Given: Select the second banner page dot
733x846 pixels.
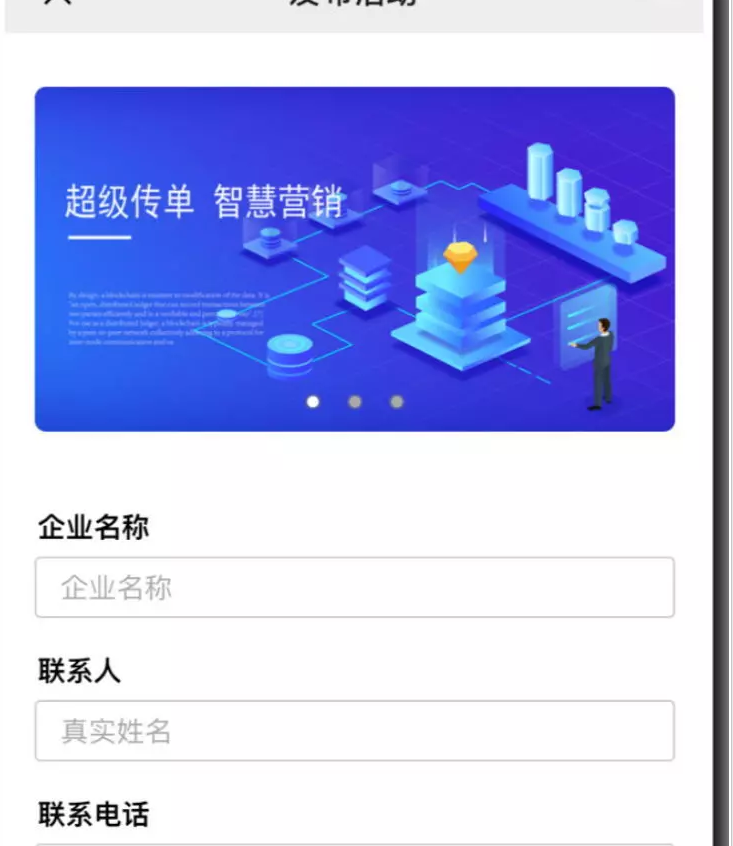Looking at the screenshot, I should (x=355, y=402).
